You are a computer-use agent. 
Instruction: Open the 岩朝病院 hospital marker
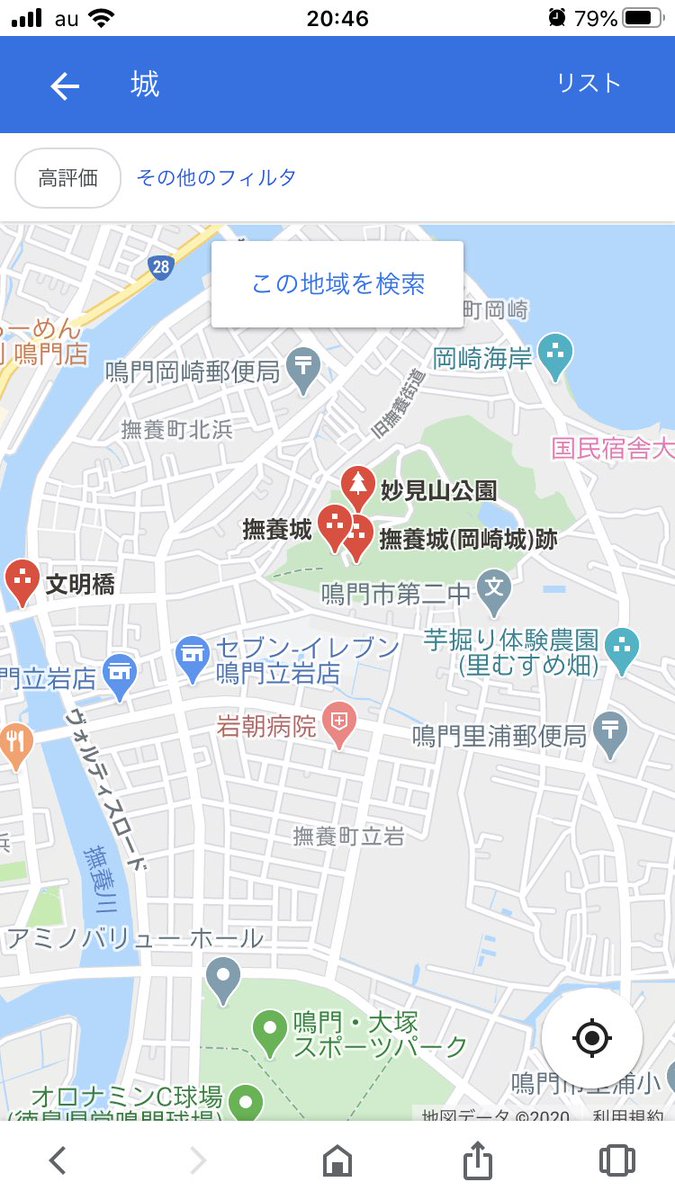click(340, 724)
